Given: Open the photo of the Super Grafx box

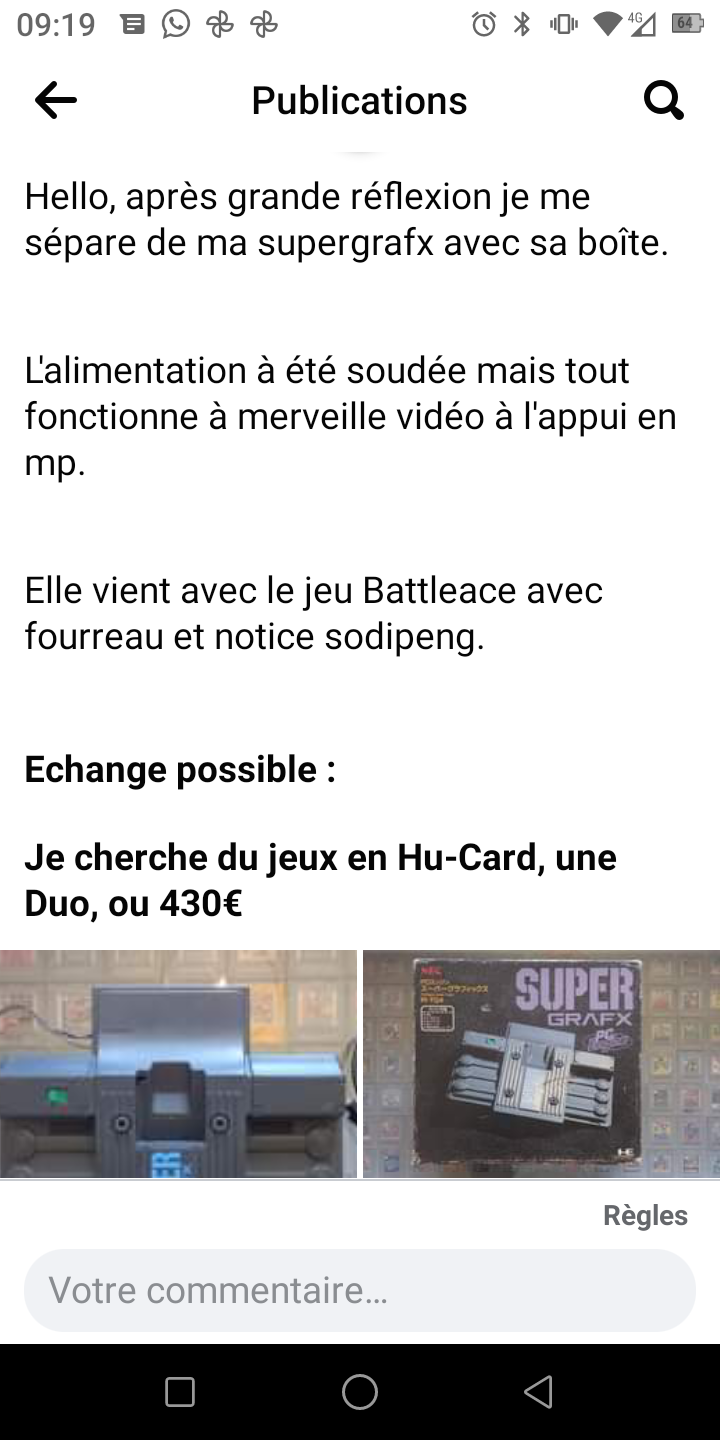Looking at the screenshot, I should coord(541,1064).
